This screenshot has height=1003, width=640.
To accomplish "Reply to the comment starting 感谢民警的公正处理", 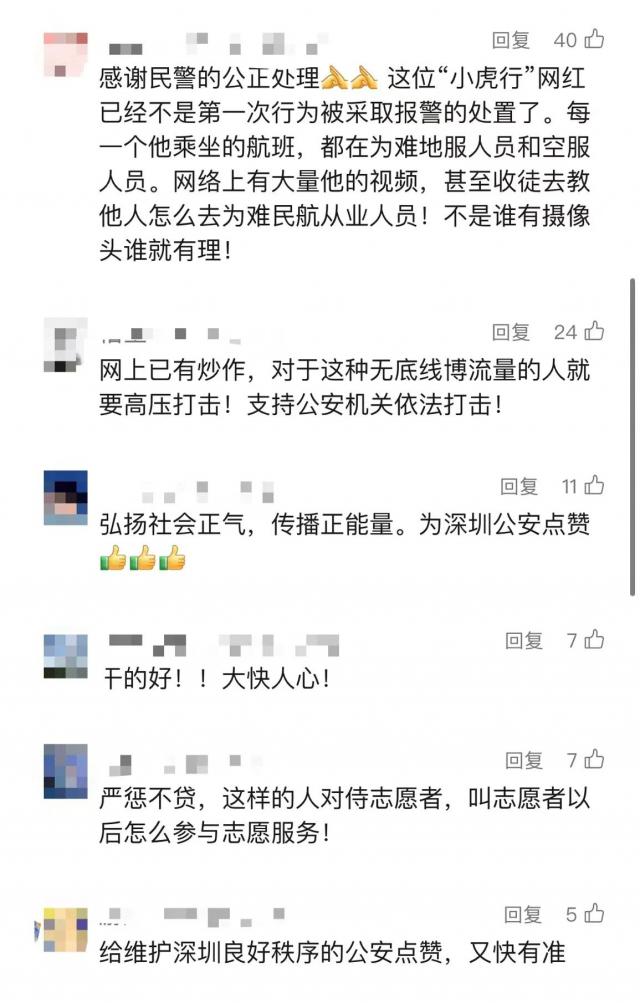I will [x=511, y=40].
